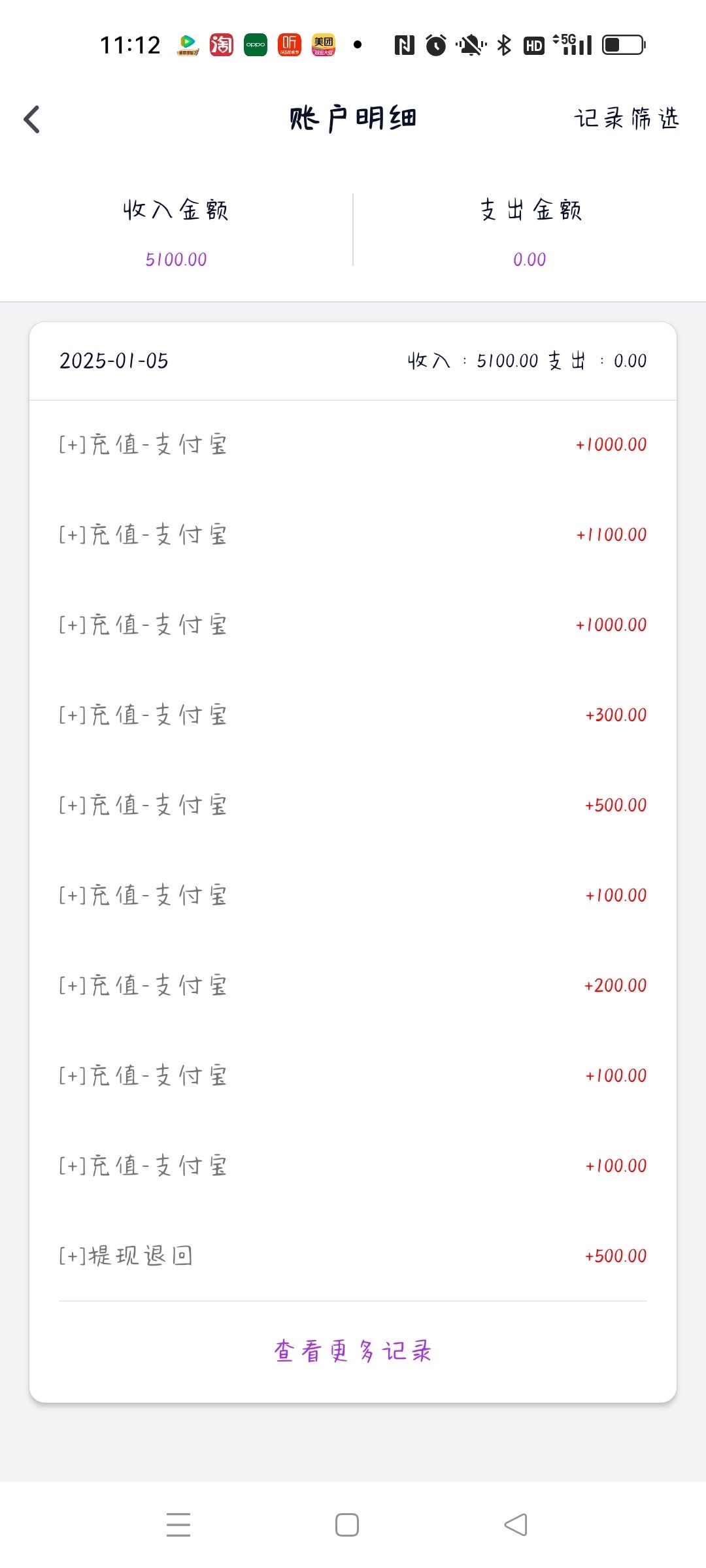Open the 记录筛选 record filter

coord(626,119)
